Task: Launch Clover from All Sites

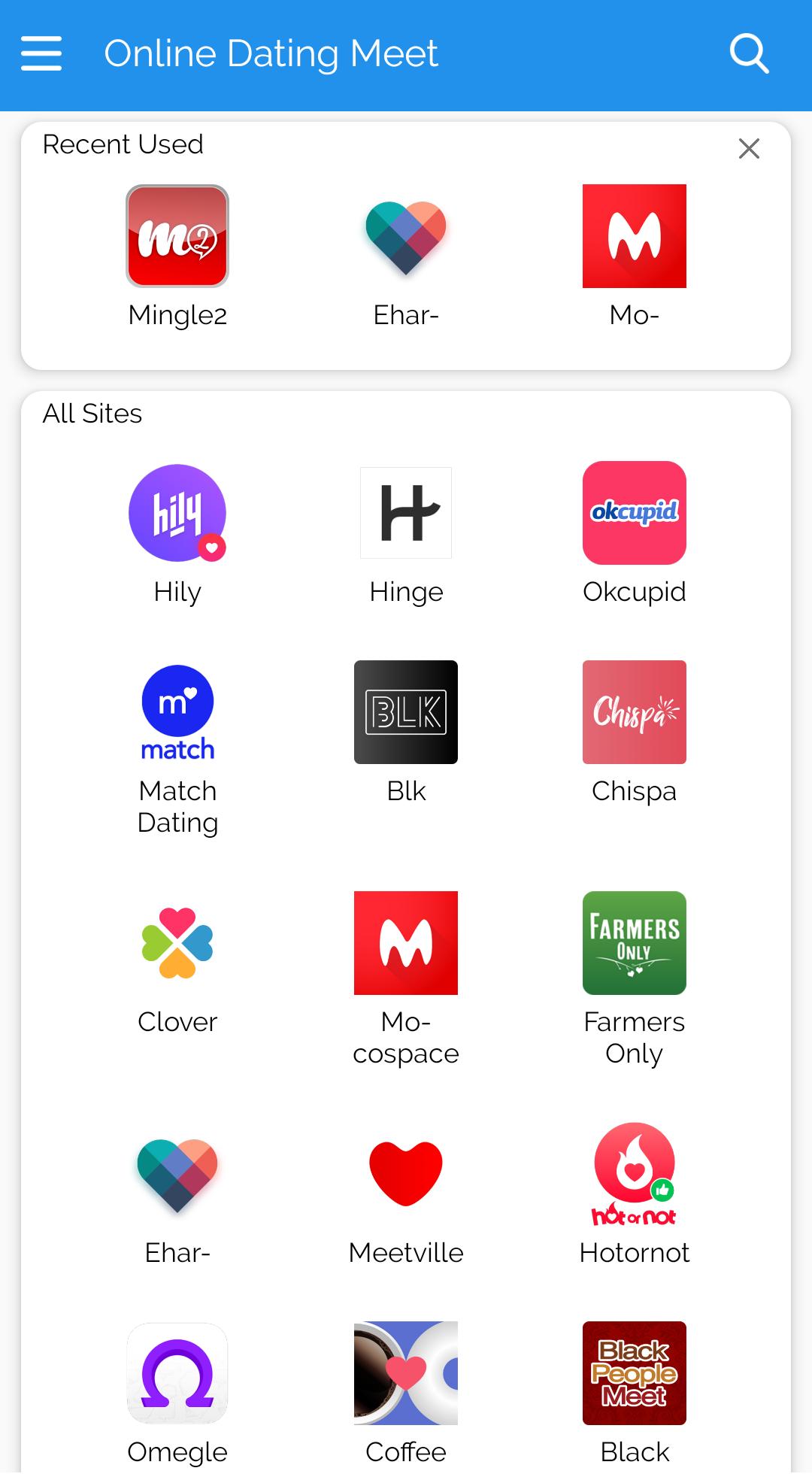Action: pyautogui.click(x=177, y=943)
